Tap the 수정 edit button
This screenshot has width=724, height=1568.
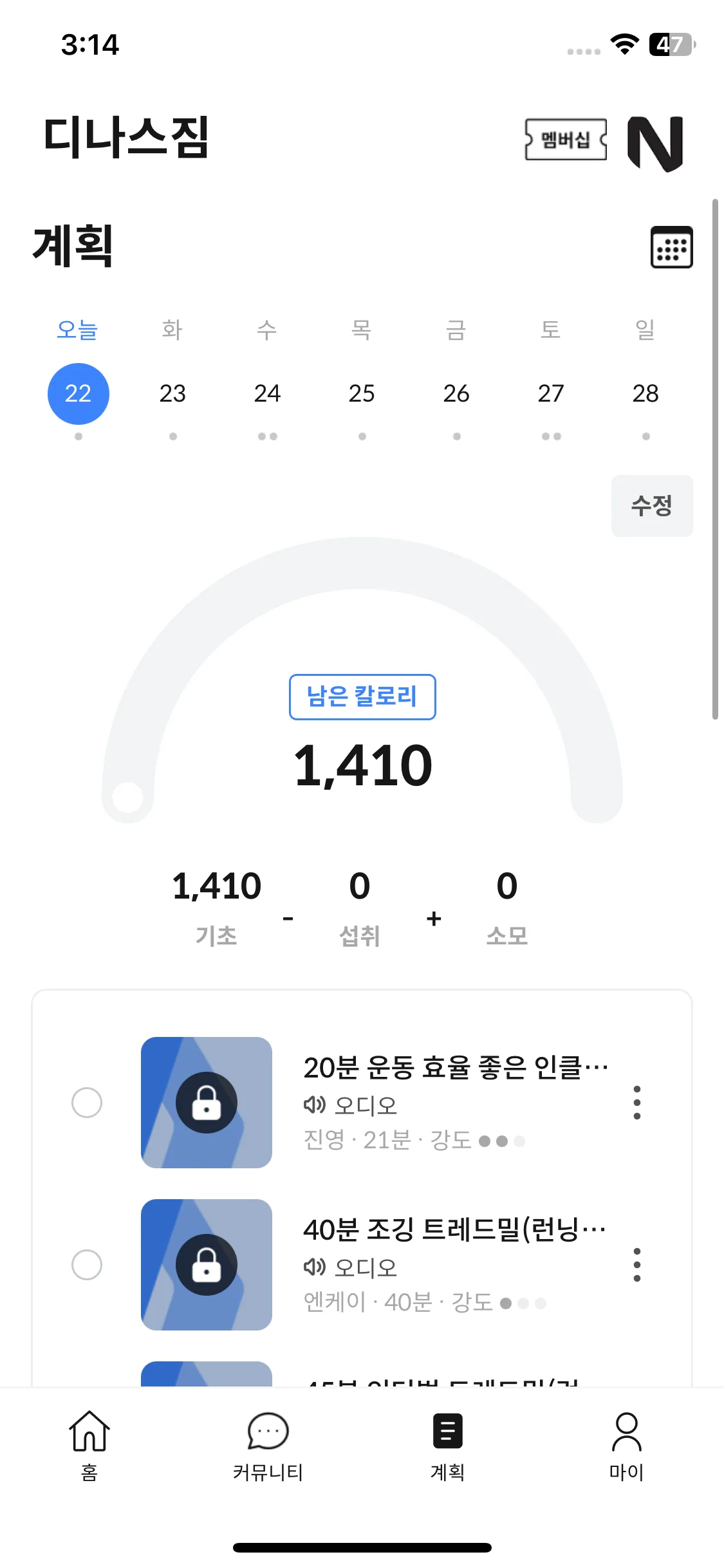pos(651,506)
